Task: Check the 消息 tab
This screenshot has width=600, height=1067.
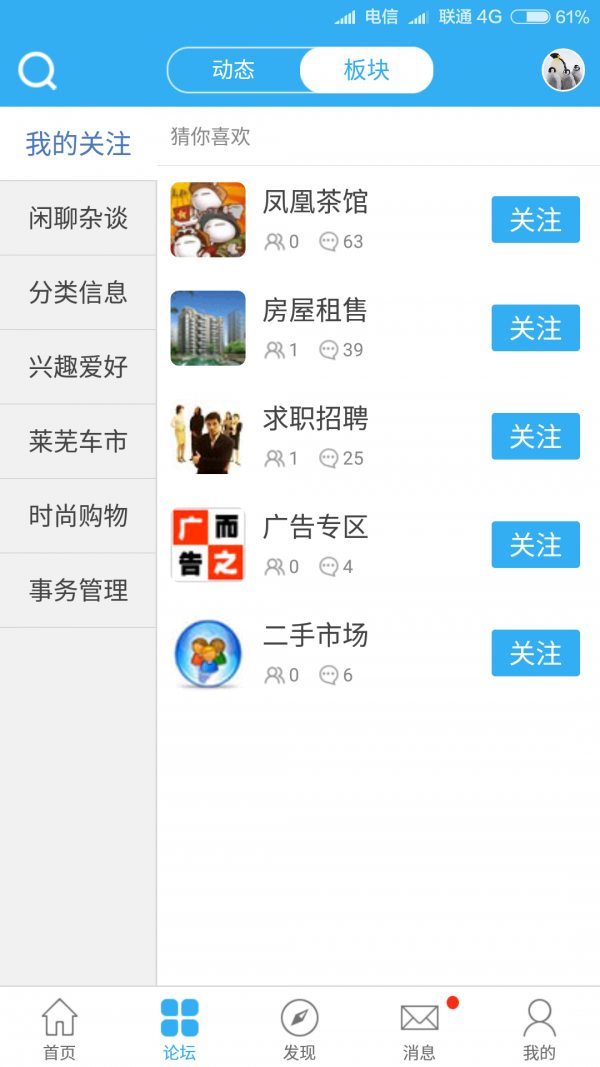Action: click(419, 1028)
